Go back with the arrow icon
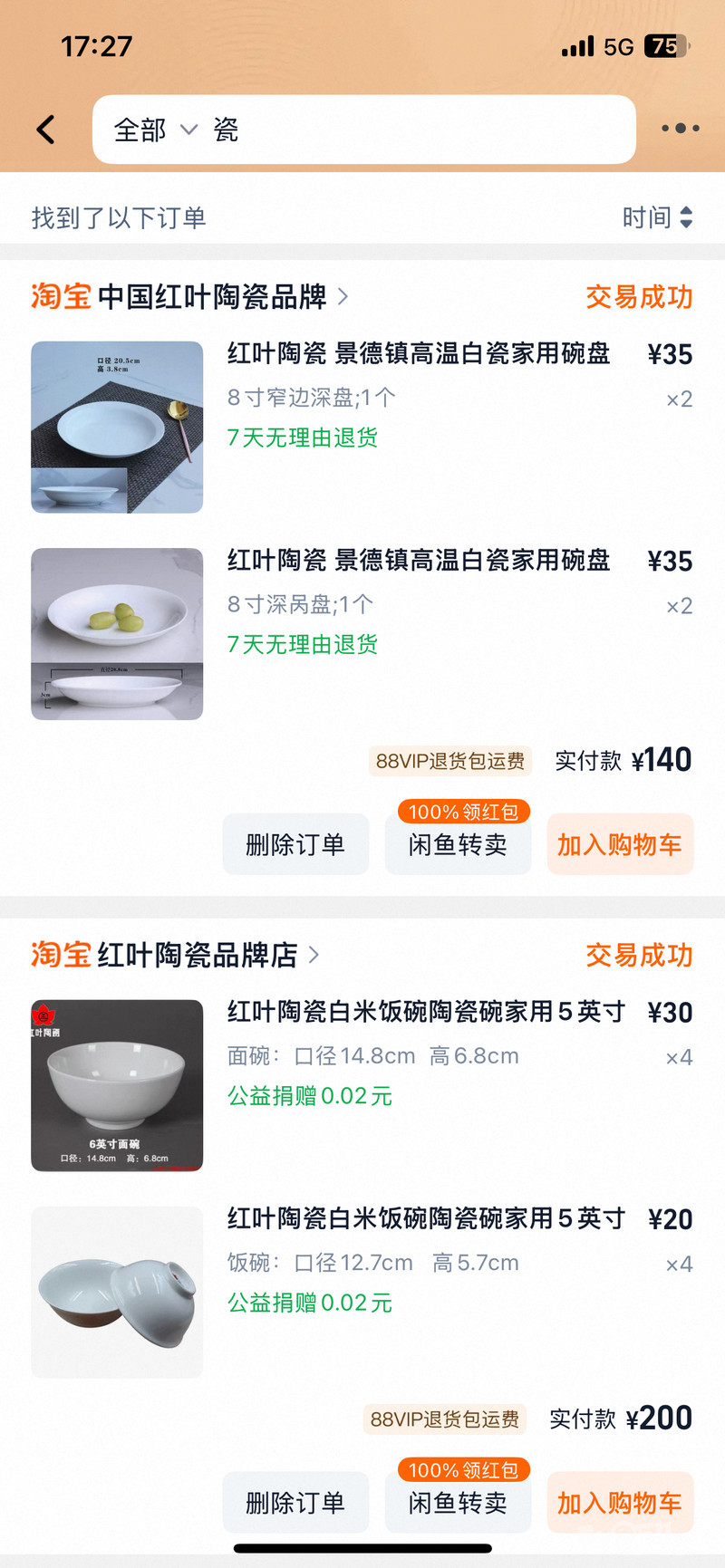725x1568 pixels. tap(46, 130)
